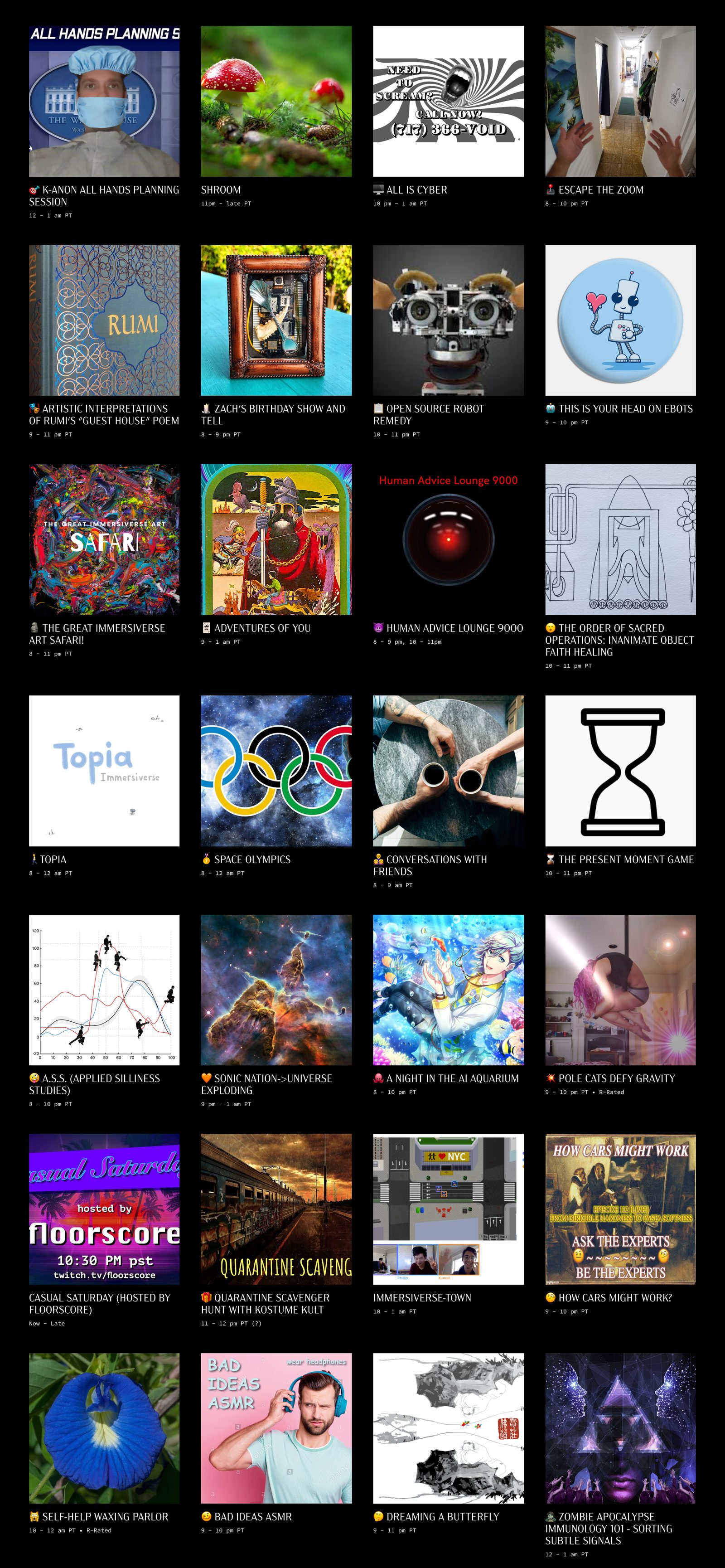The image size is (725, 1568).
Task: Select the Escape the Zoom event
Action: point(620,101)
